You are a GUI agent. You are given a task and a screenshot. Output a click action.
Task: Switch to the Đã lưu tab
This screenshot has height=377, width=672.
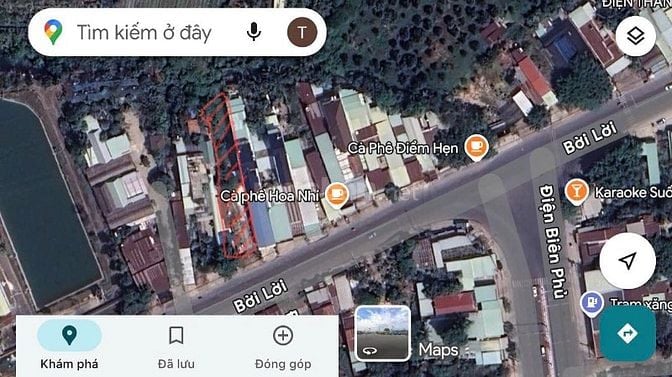[176, 346]
